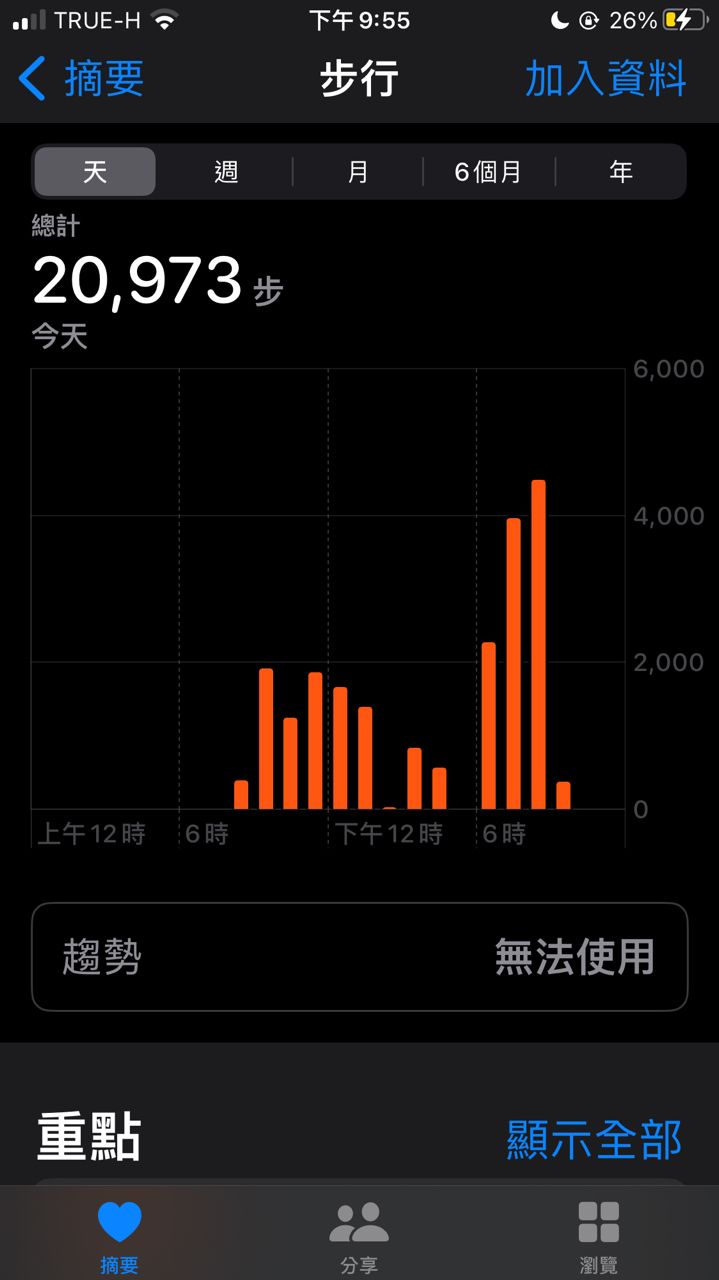
Task: Open the 趨勢 trends card
Action: [x=359, y=957]
